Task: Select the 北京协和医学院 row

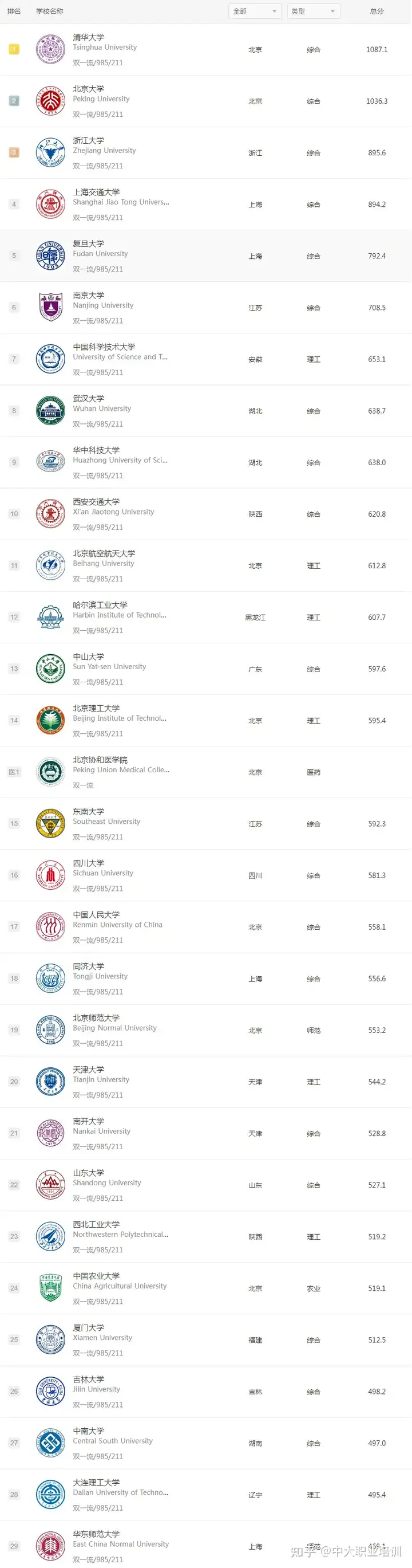Action: 100,760
